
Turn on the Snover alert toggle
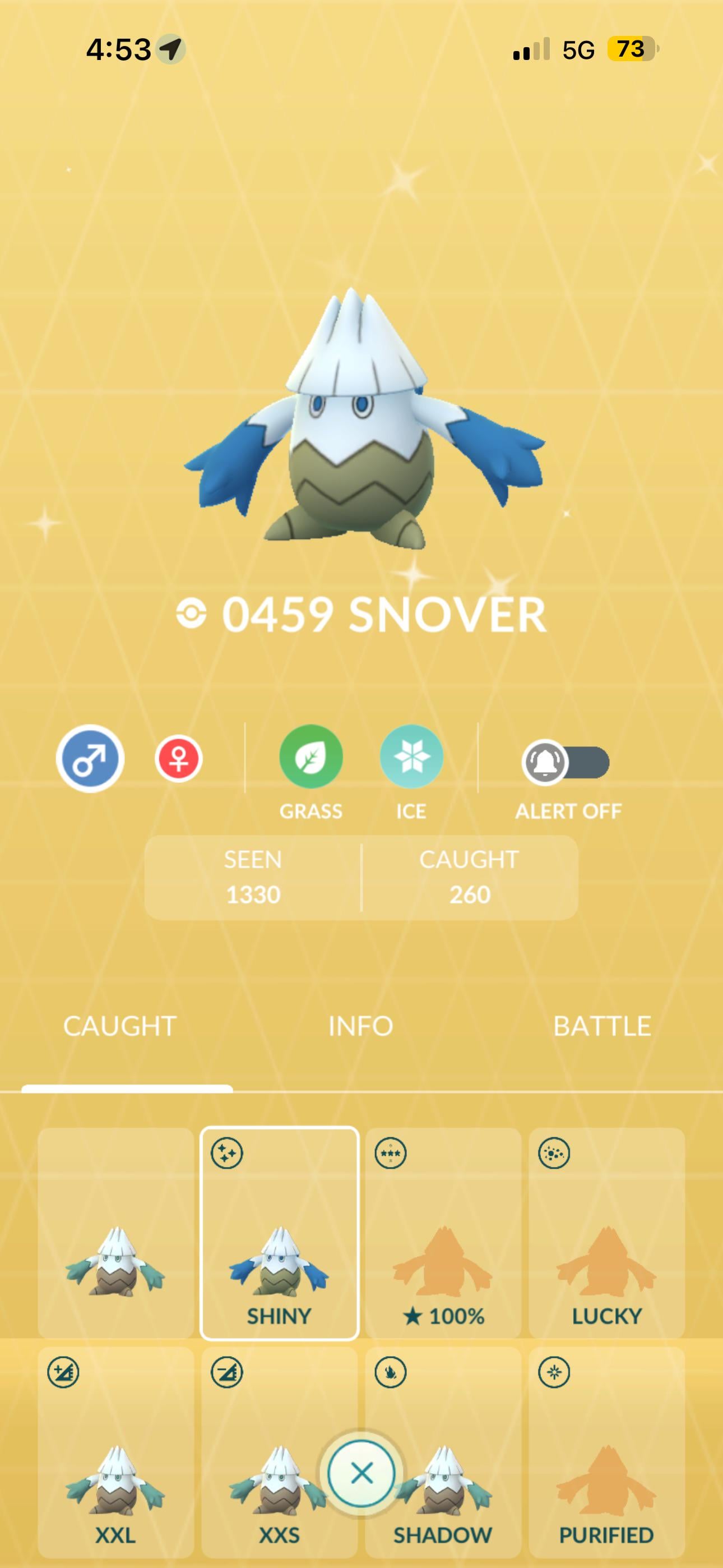(566, 762)
